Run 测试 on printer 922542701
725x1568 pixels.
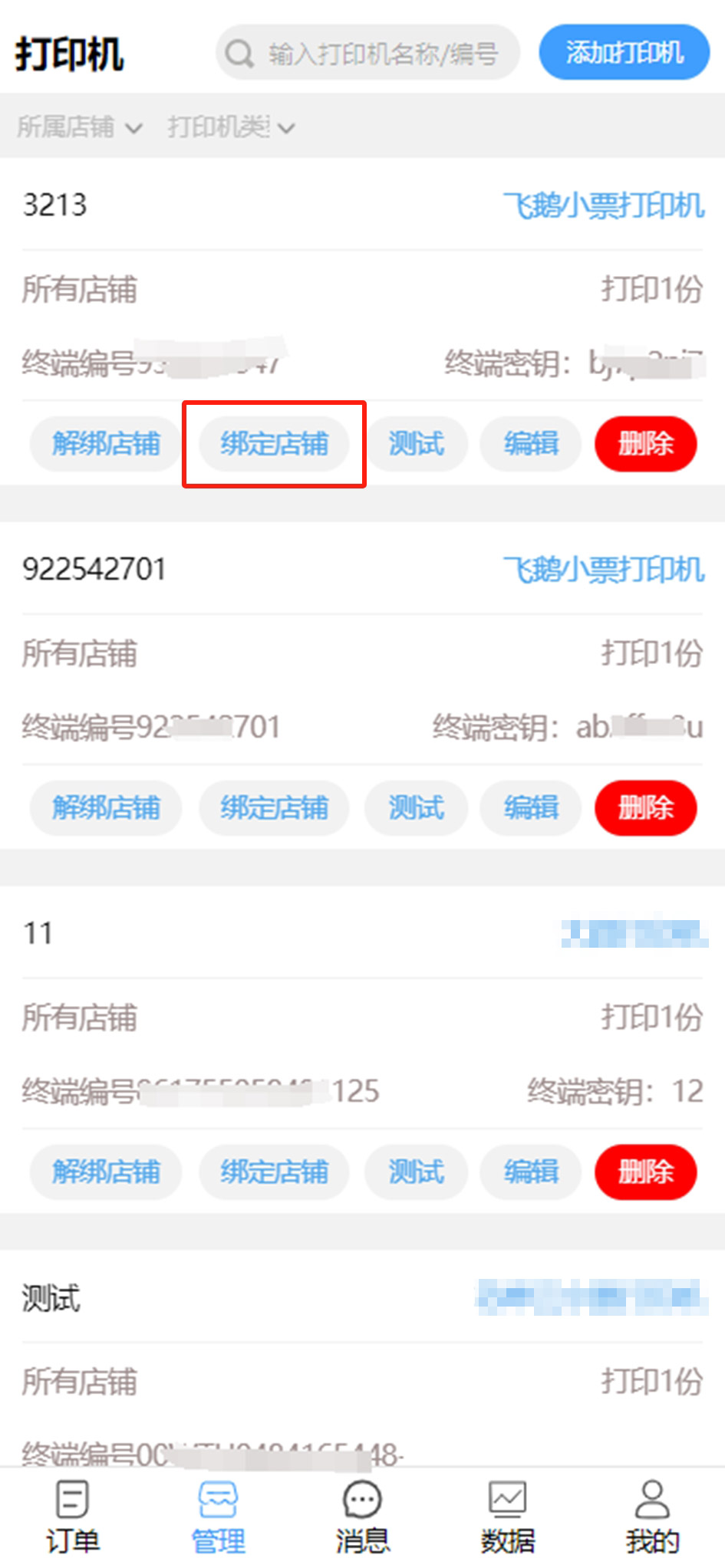[416, 808]
